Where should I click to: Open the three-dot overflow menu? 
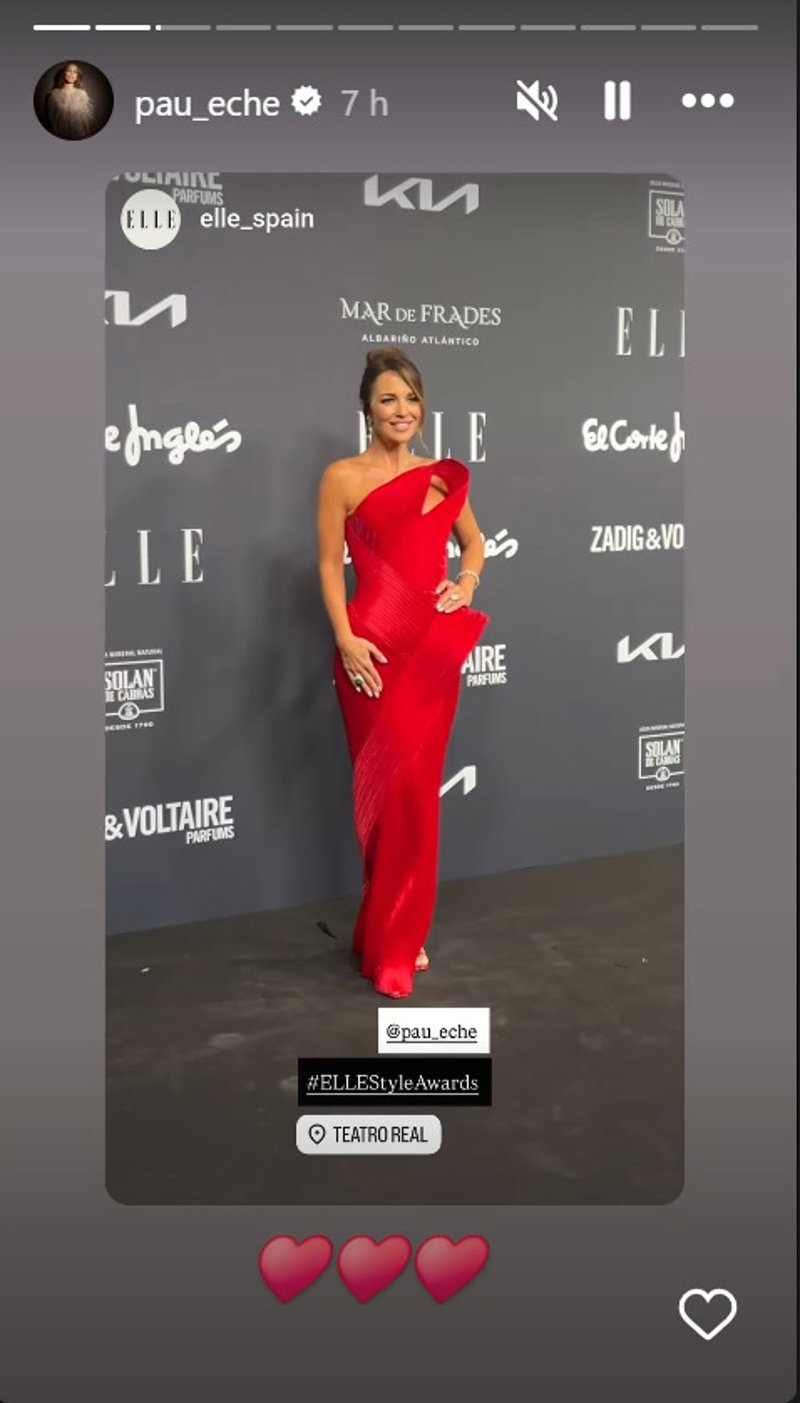(707, 101)
